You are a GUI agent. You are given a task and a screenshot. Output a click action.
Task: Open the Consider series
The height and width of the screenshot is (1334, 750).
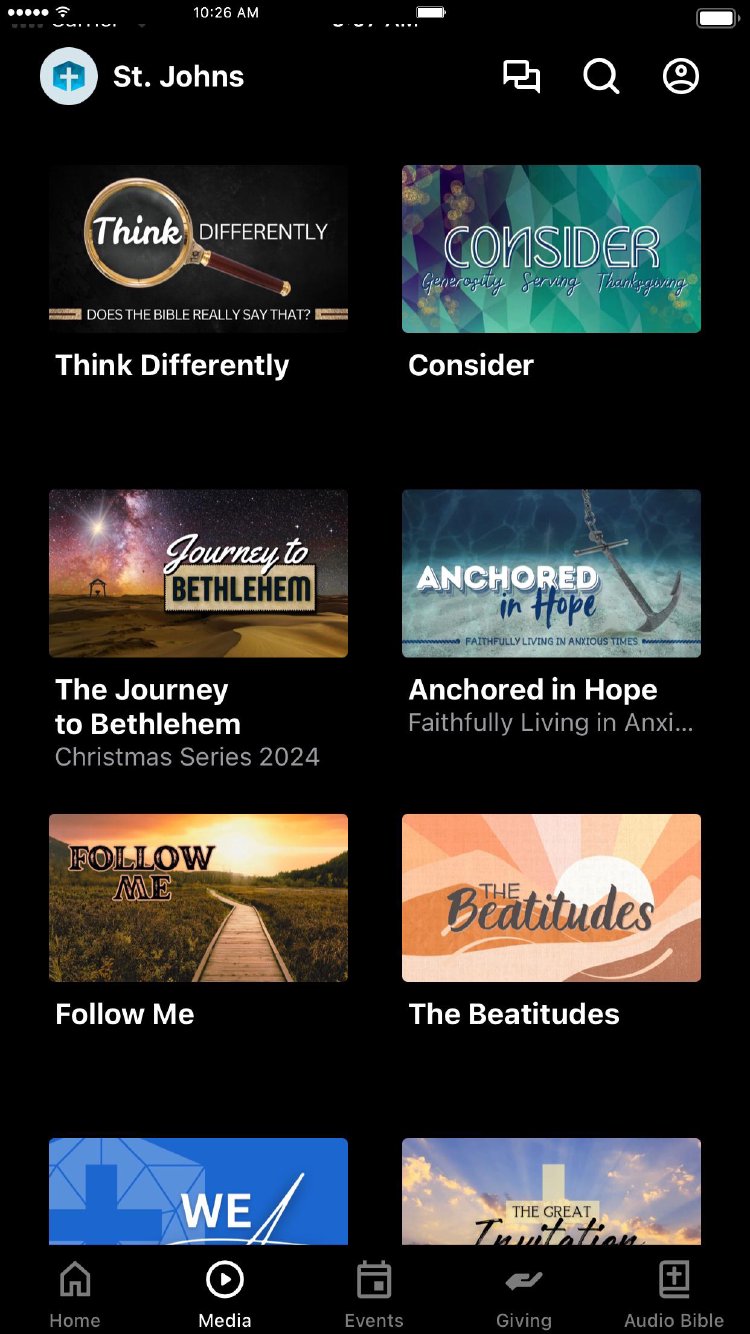(551, 249)
